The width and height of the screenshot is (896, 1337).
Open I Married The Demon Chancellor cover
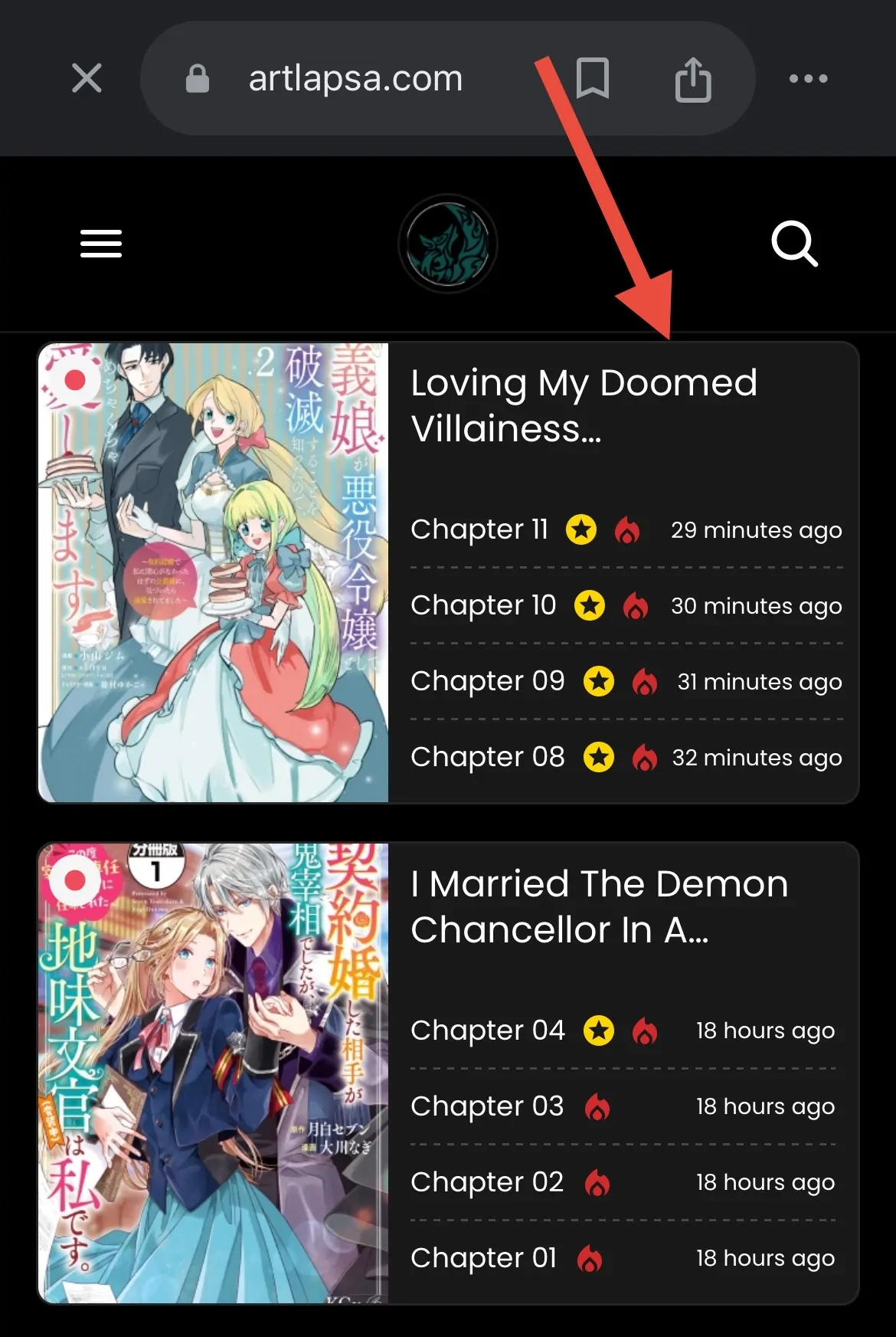(214, 1073)
